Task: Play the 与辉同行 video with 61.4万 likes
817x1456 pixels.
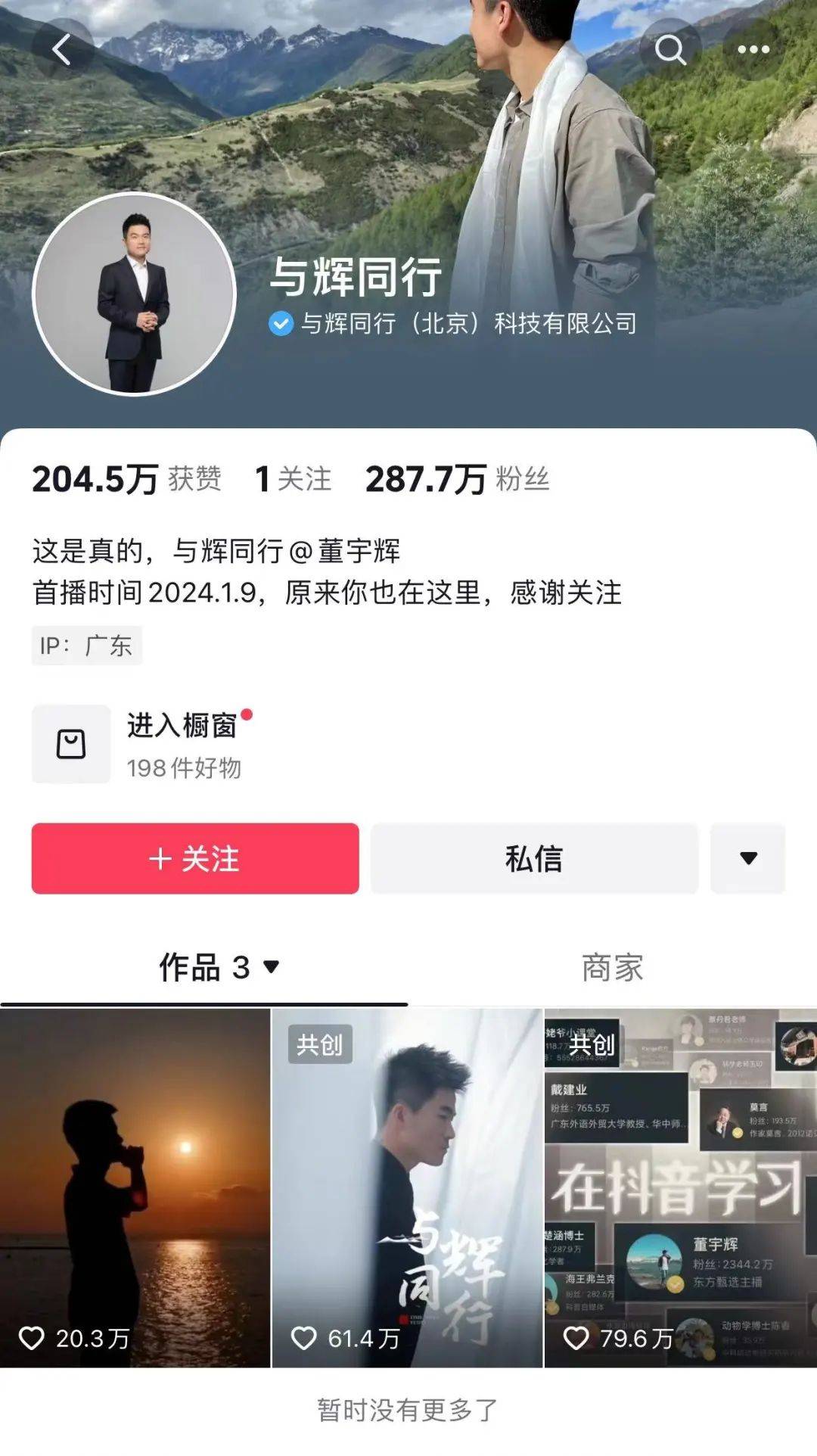Action: pos(407,1188)
